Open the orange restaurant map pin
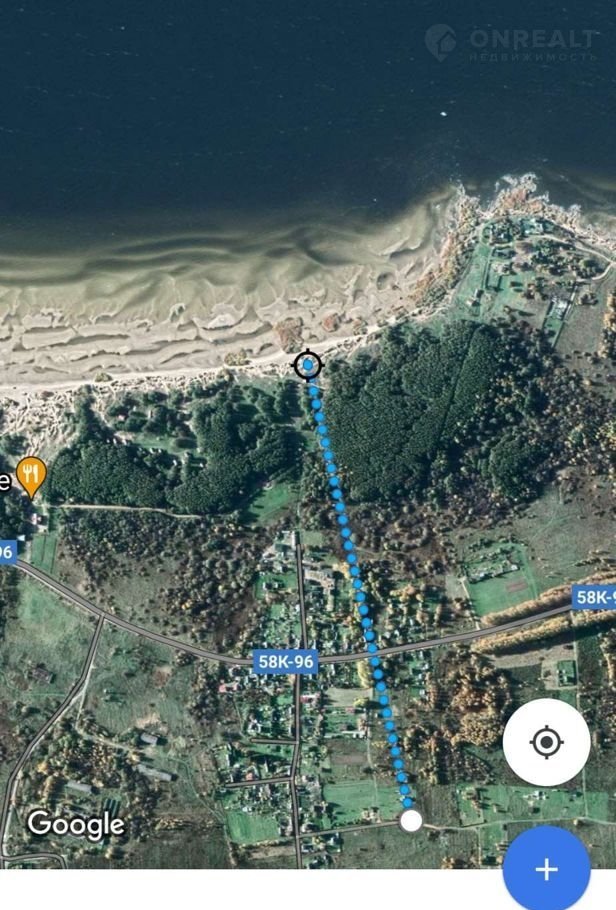616x910 pixels. (x=32, y=474)
